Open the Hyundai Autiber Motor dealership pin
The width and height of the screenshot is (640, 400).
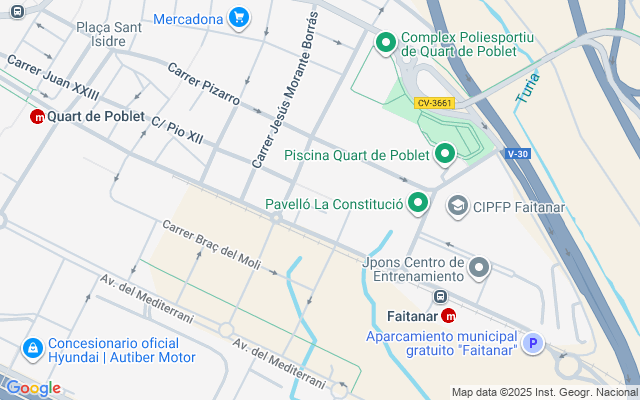tap(32, 348)
